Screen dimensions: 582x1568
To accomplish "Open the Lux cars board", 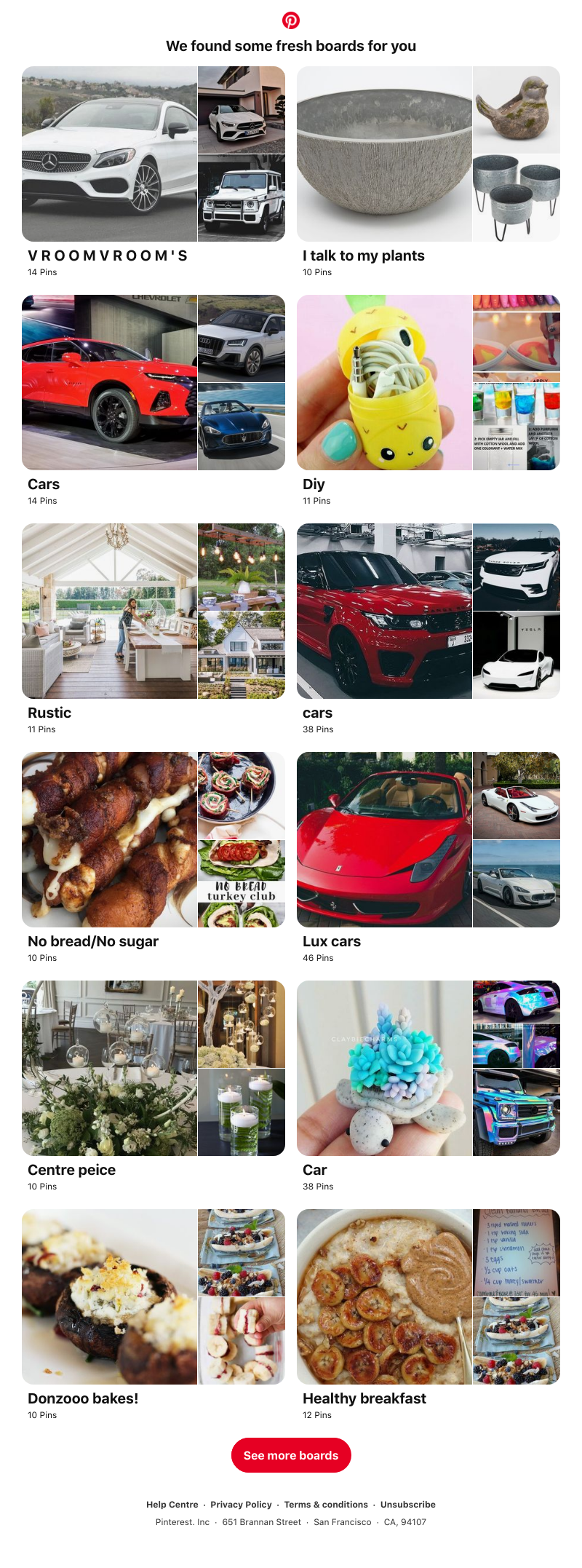I will tap(428, 840).
